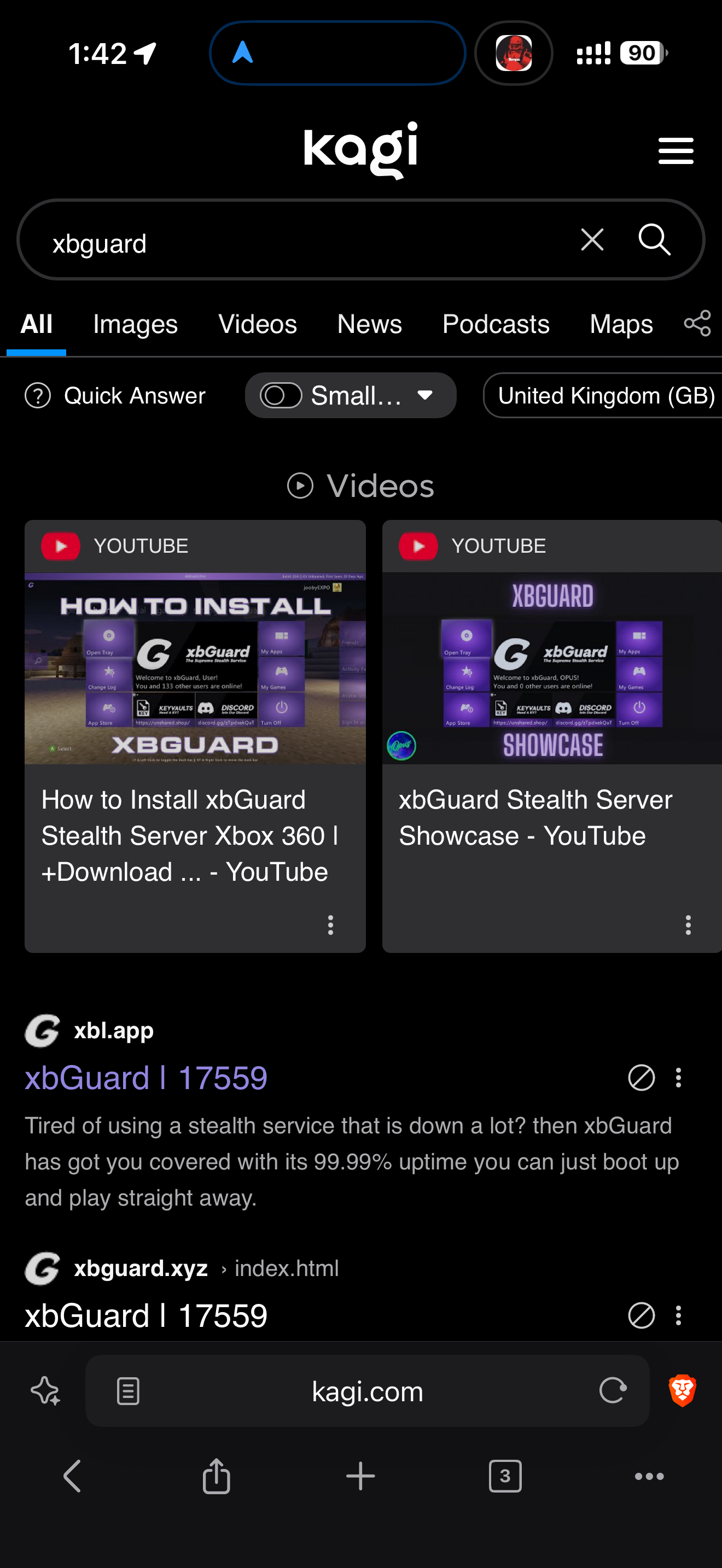This screenshot has width=722, height=1568.
Task: Show the open browser tabs
Action: click(x=505, y=1476)
